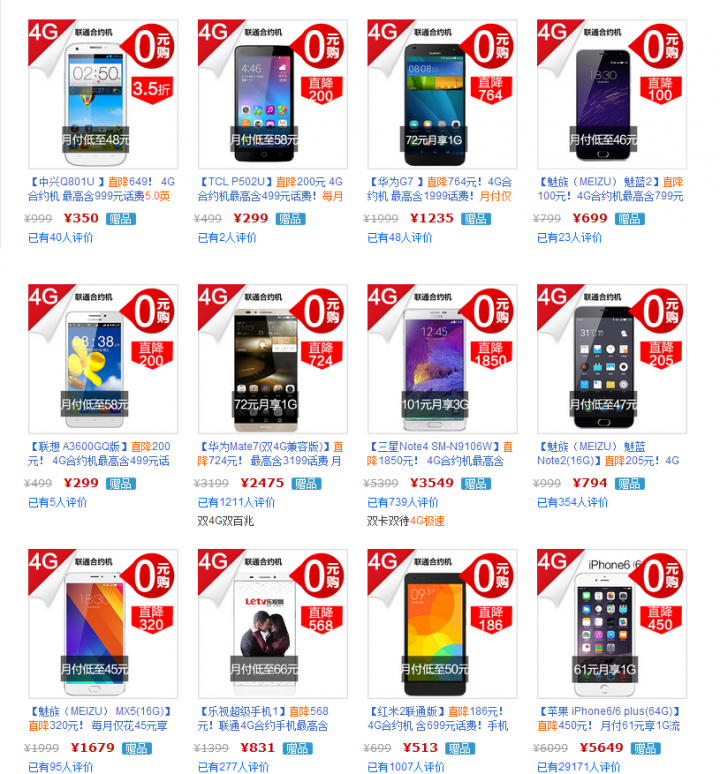Viewport: 720px width, 774px height.
Task: Open the 华为Mate7 product title link
Action: (270, 454)
